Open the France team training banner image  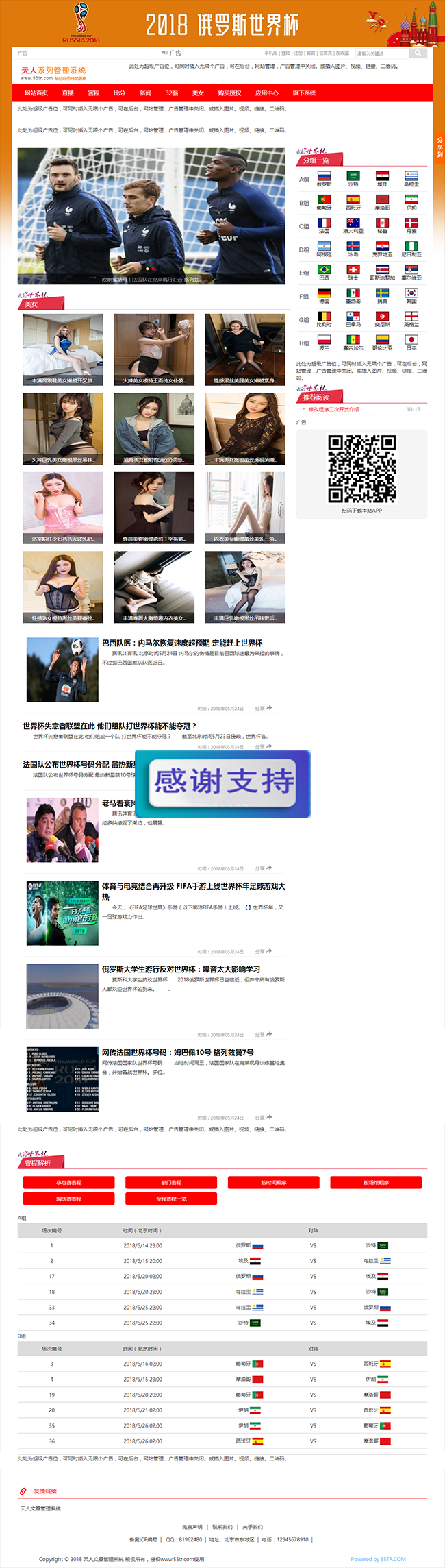(151, 215)
